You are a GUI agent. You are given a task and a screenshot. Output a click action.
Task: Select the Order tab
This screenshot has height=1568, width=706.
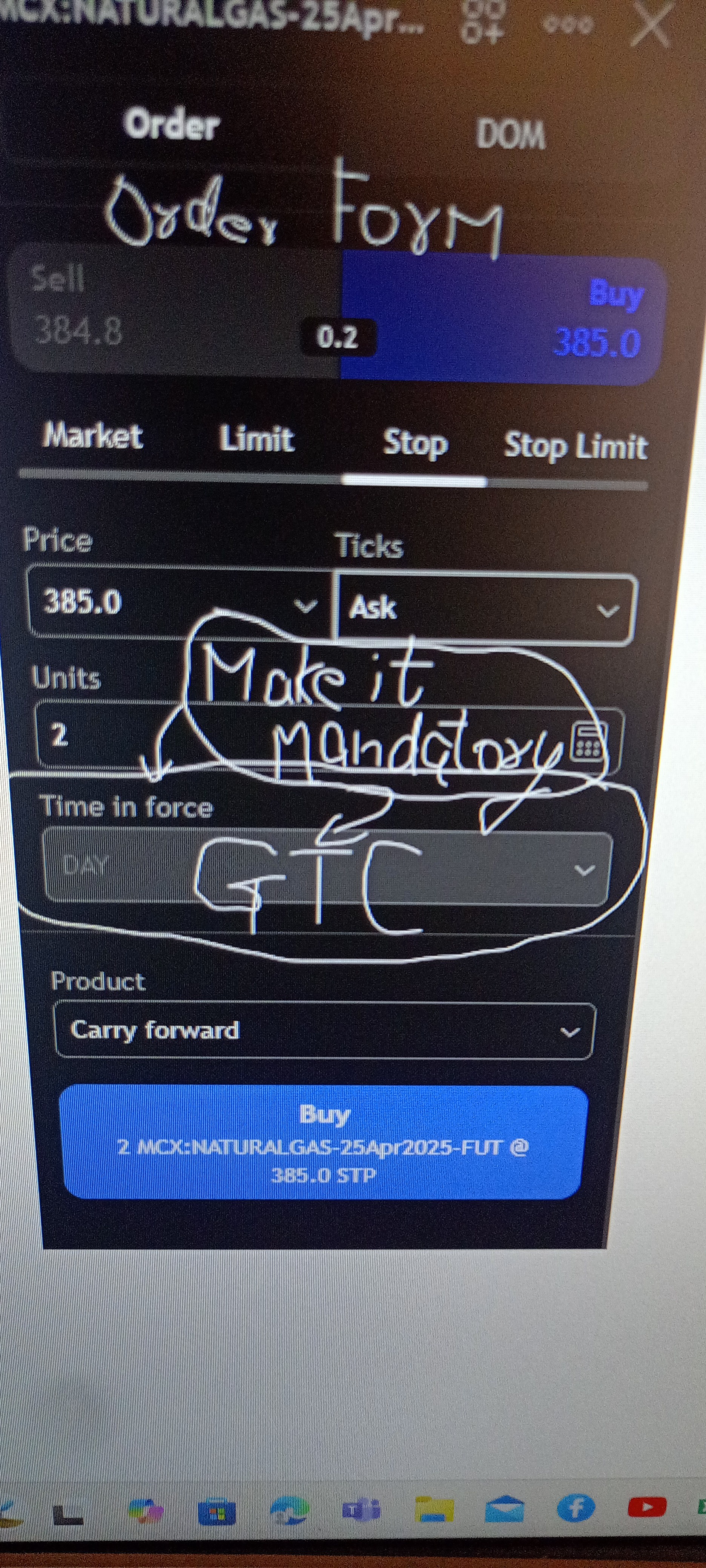[171, 126]
